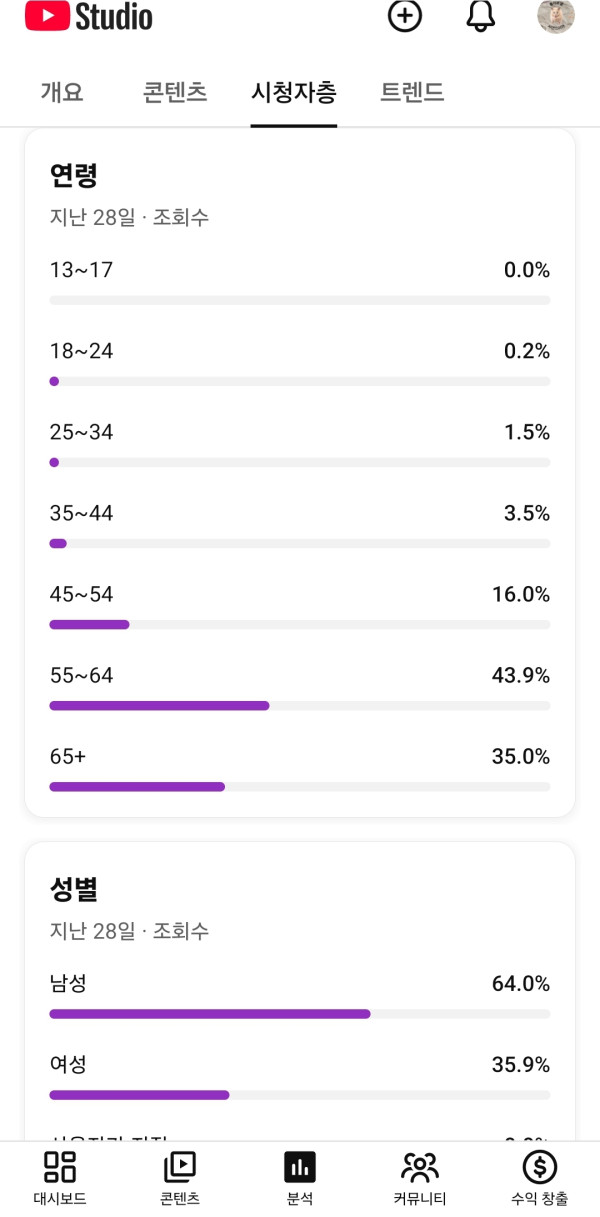Select the 시청자층 tab

click(294, 93)
